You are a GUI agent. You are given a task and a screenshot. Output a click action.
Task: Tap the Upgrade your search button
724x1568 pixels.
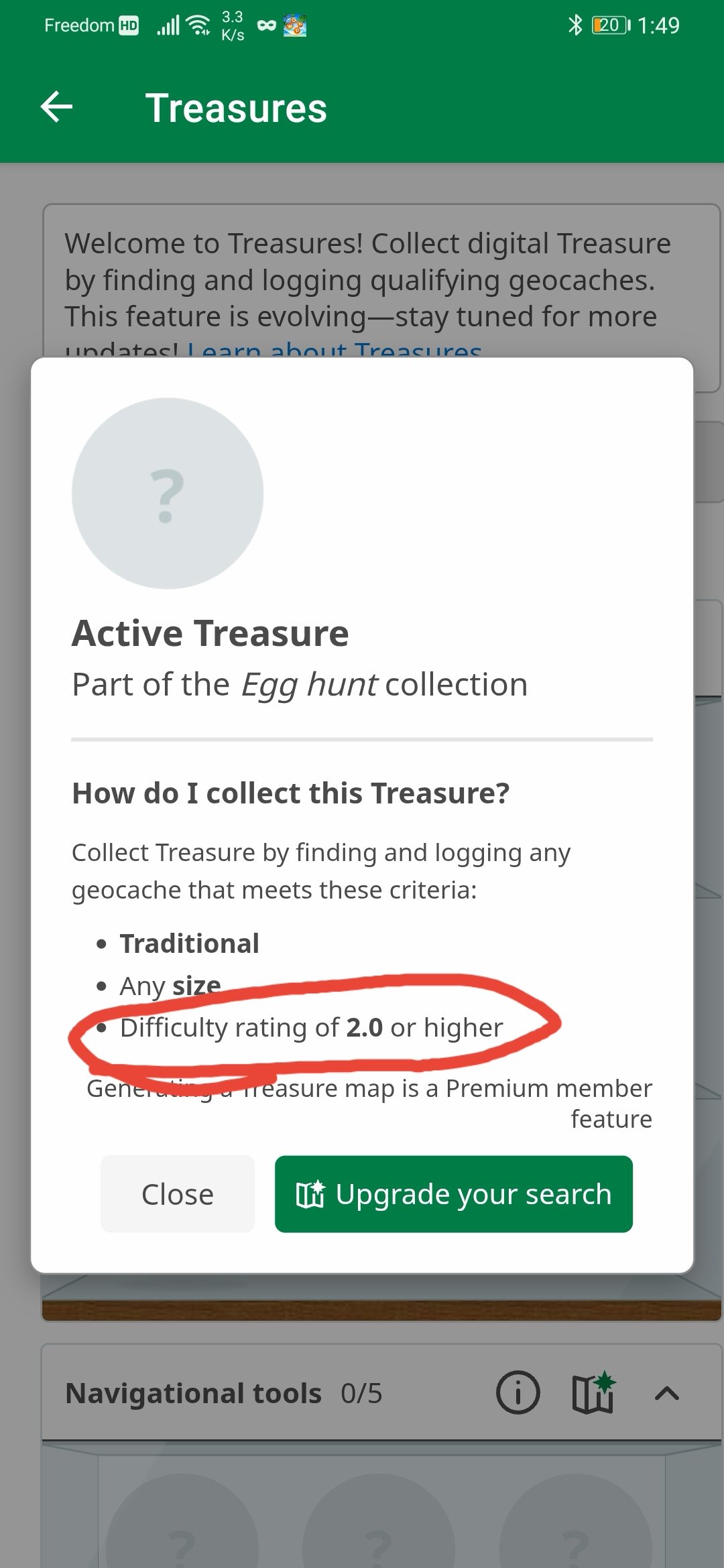click(x=454, y=1193)
